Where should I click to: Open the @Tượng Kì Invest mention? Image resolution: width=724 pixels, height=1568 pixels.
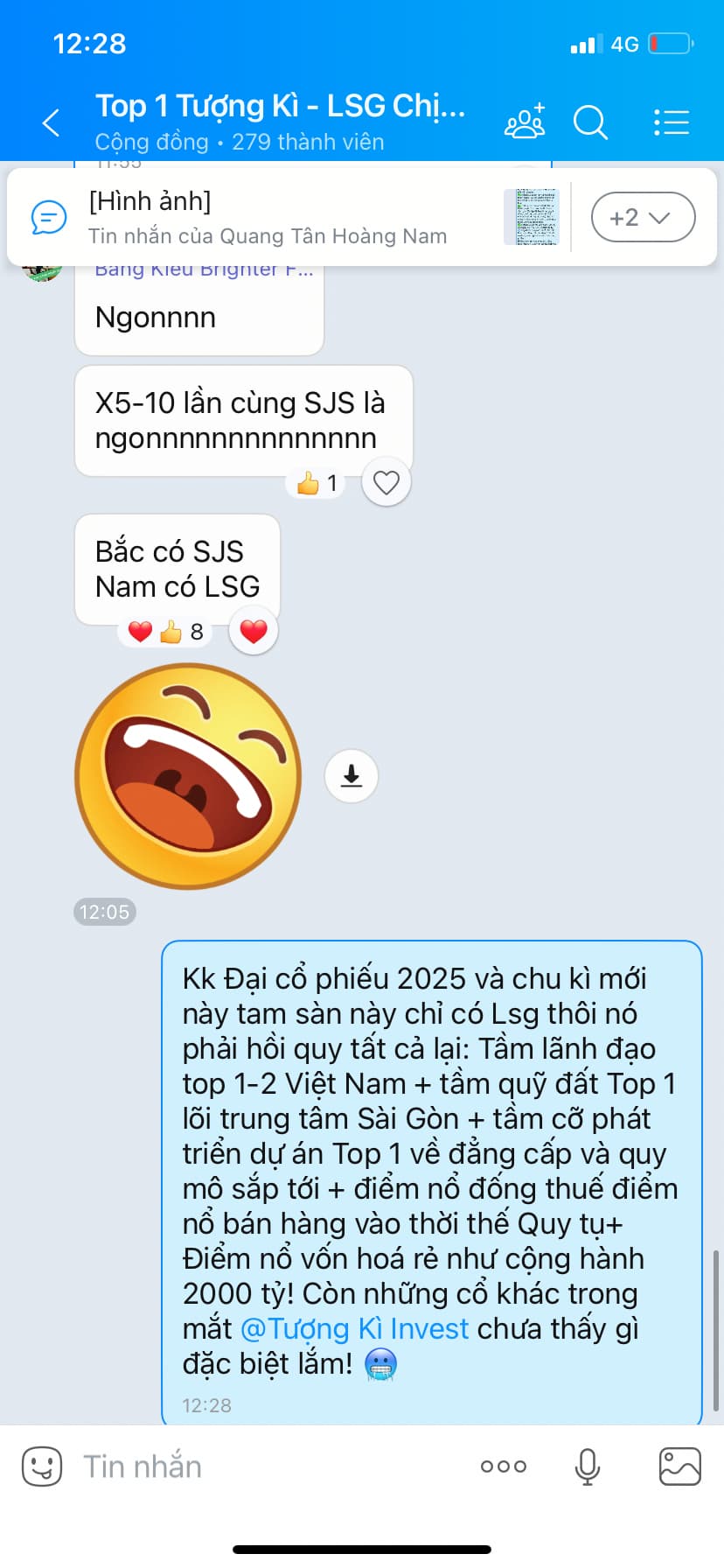354,1328
